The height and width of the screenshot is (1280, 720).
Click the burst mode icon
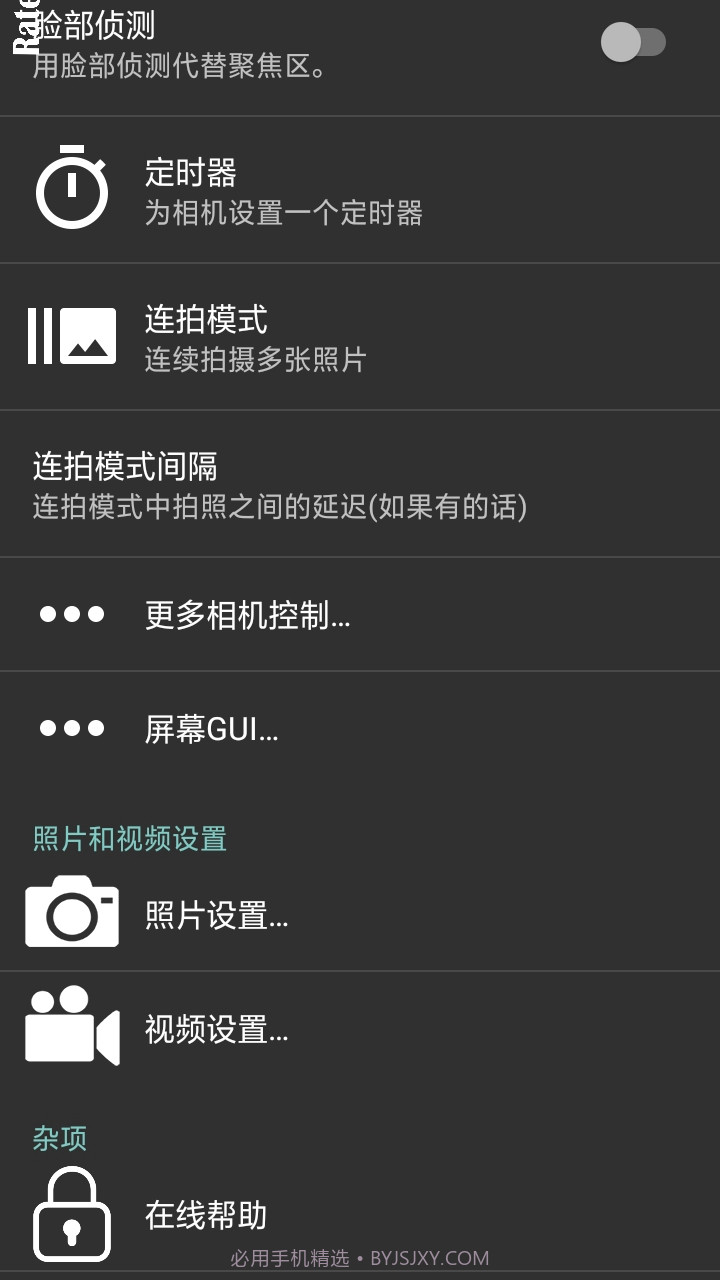coord(72,336)
